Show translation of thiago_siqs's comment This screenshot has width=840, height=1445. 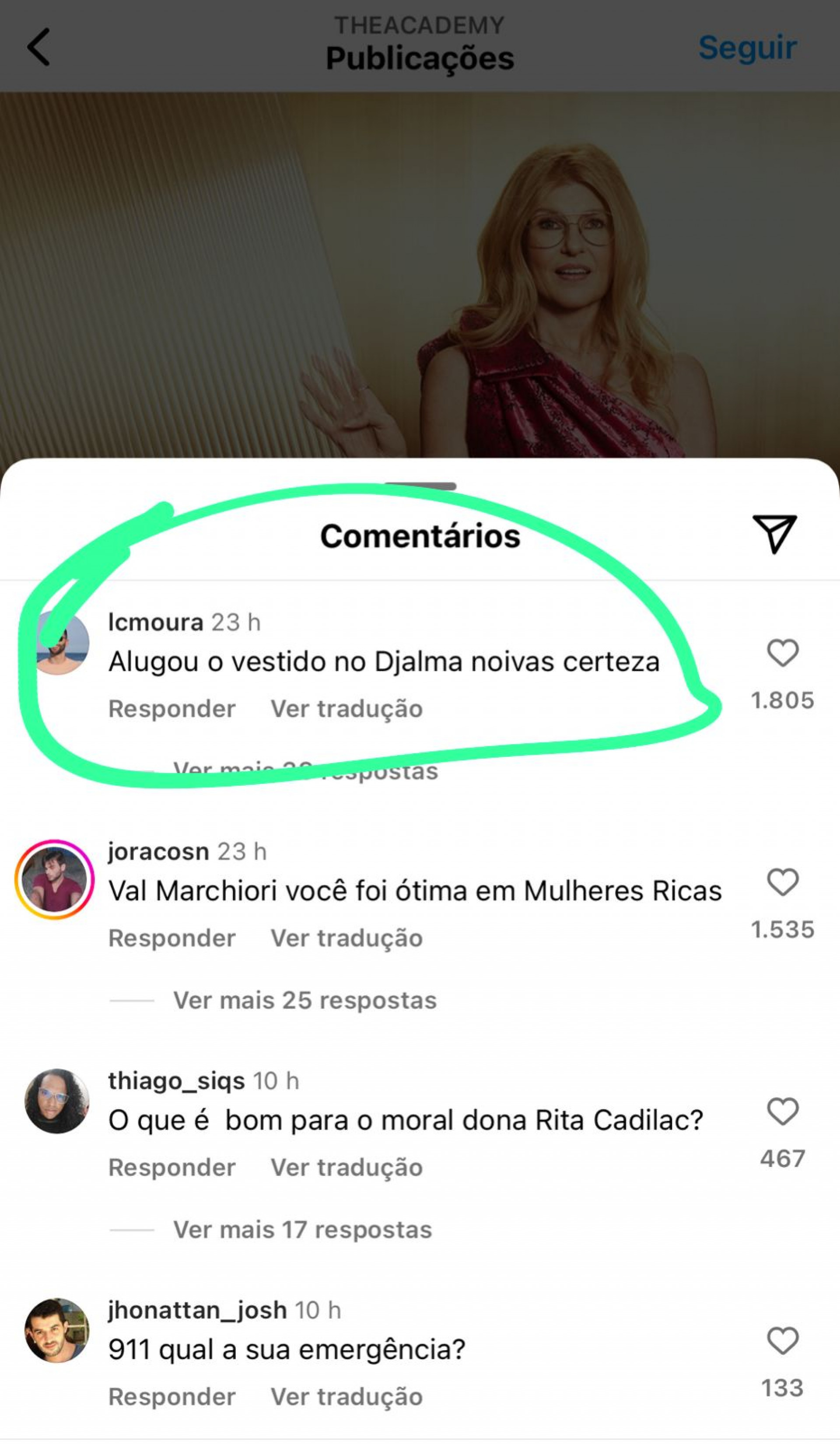coord(346,1167)
